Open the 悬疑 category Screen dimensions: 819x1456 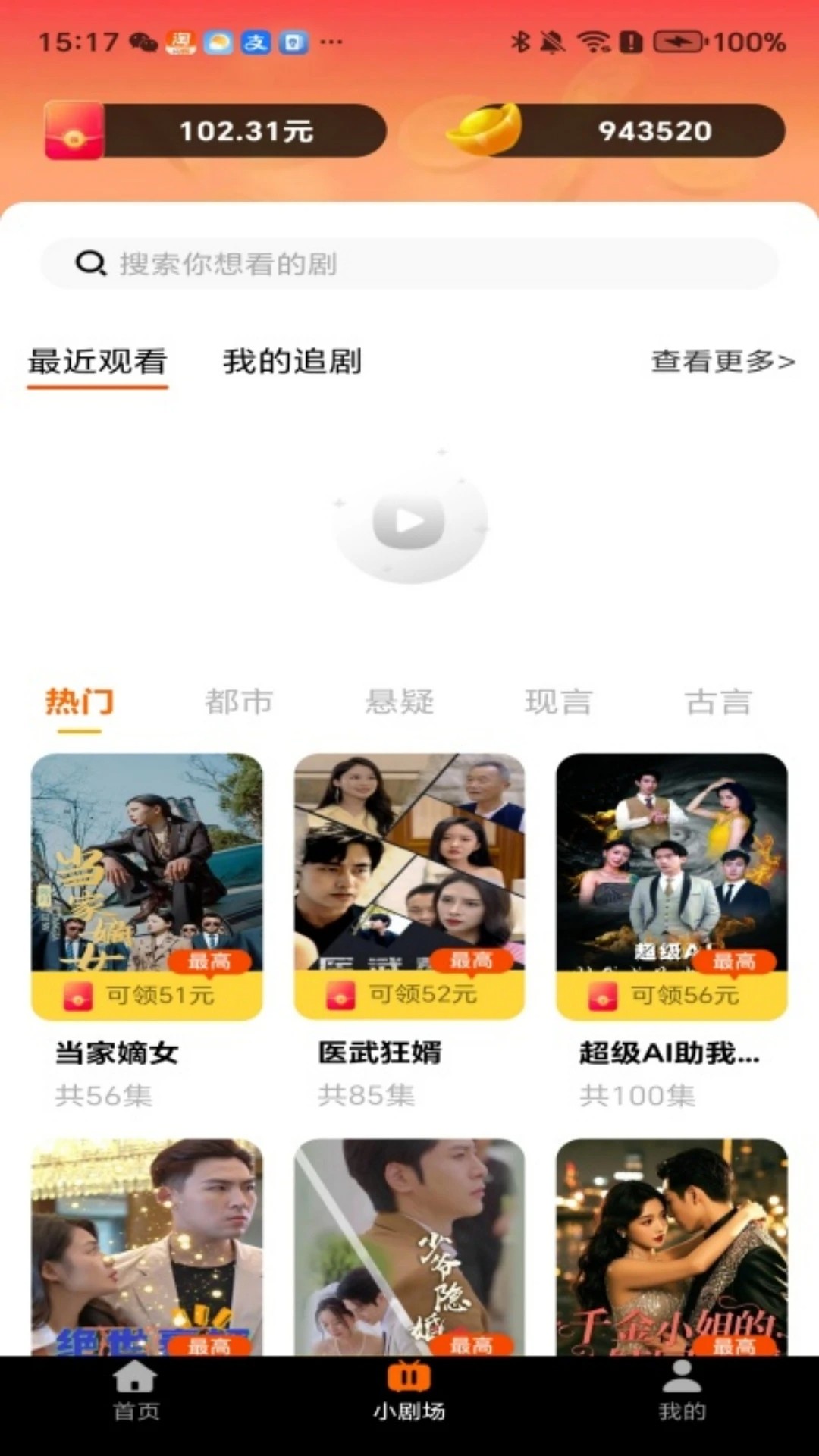click(x=400, y=701)
